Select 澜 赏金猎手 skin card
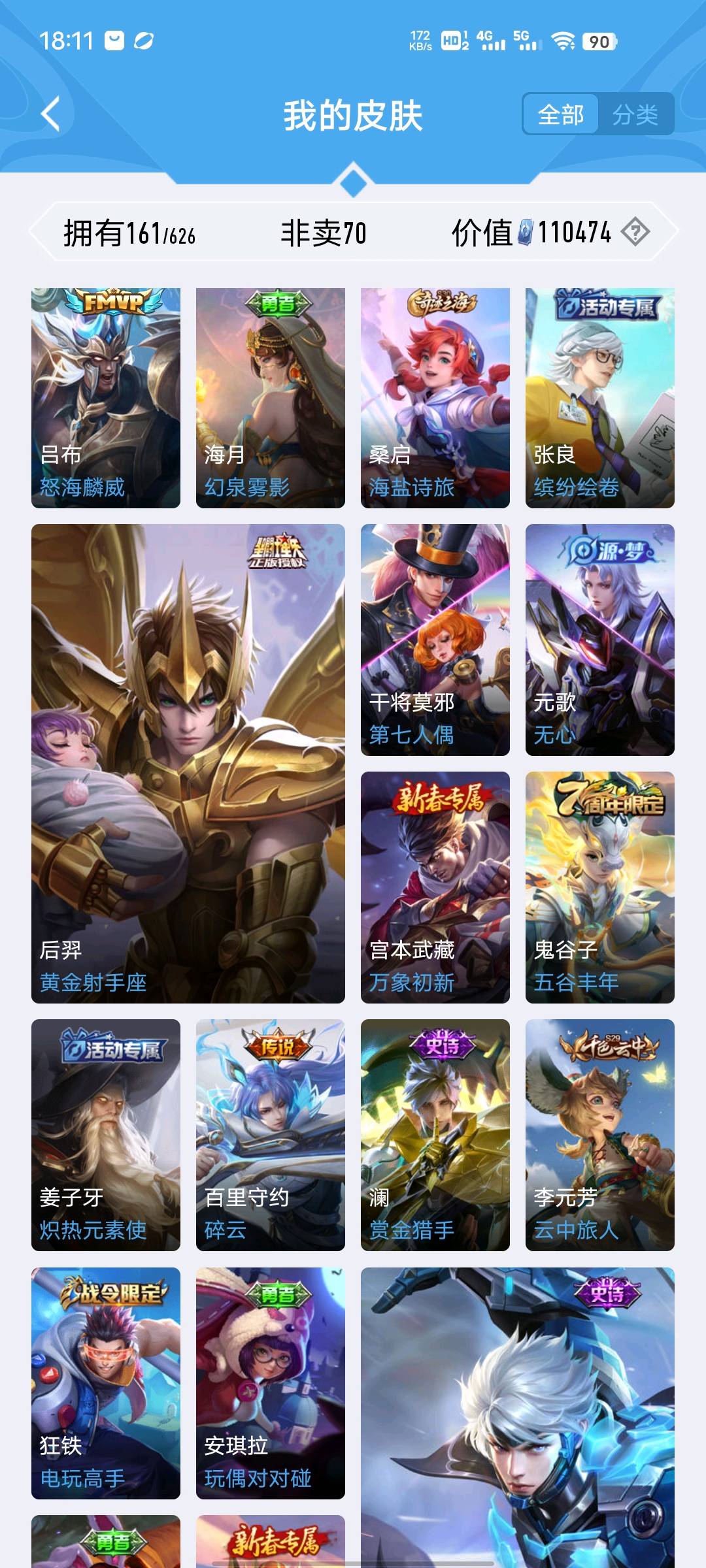The height and width of the screenshot is (1568, 706). [x=435, y=1135]
